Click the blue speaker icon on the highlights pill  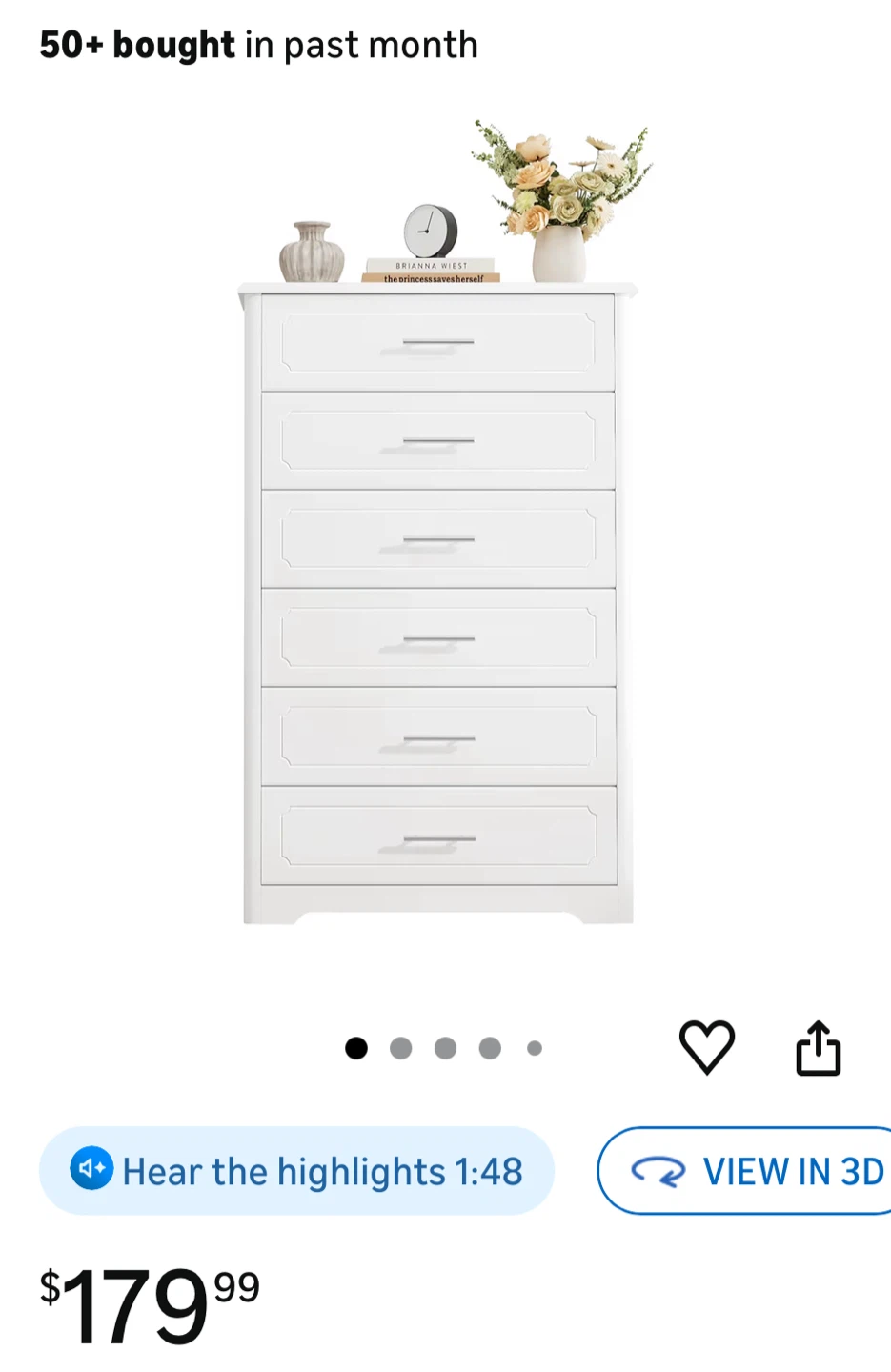[x=91, y=1171]
